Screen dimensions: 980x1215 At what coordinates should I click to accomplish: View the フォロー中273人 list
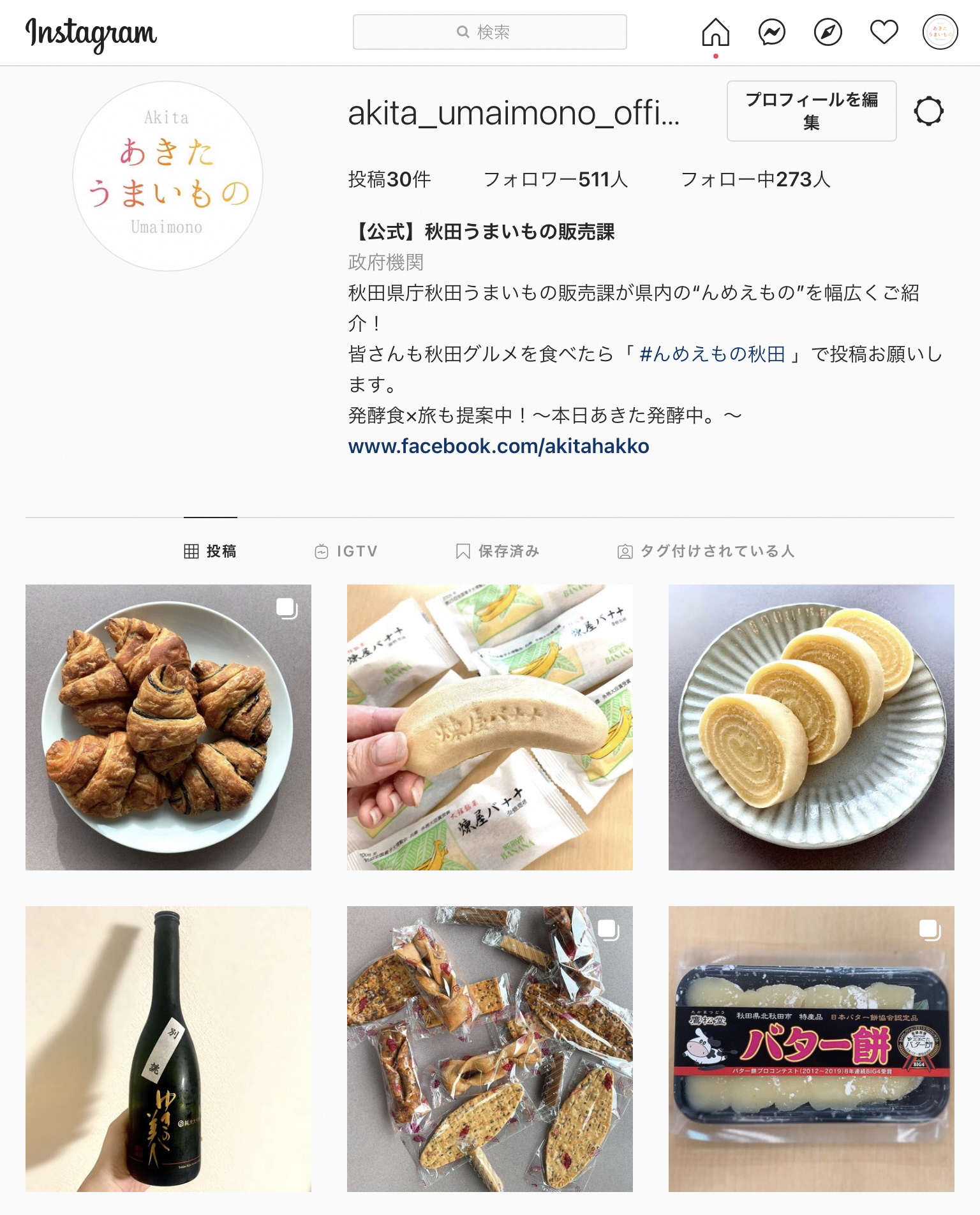pos(755,179)
